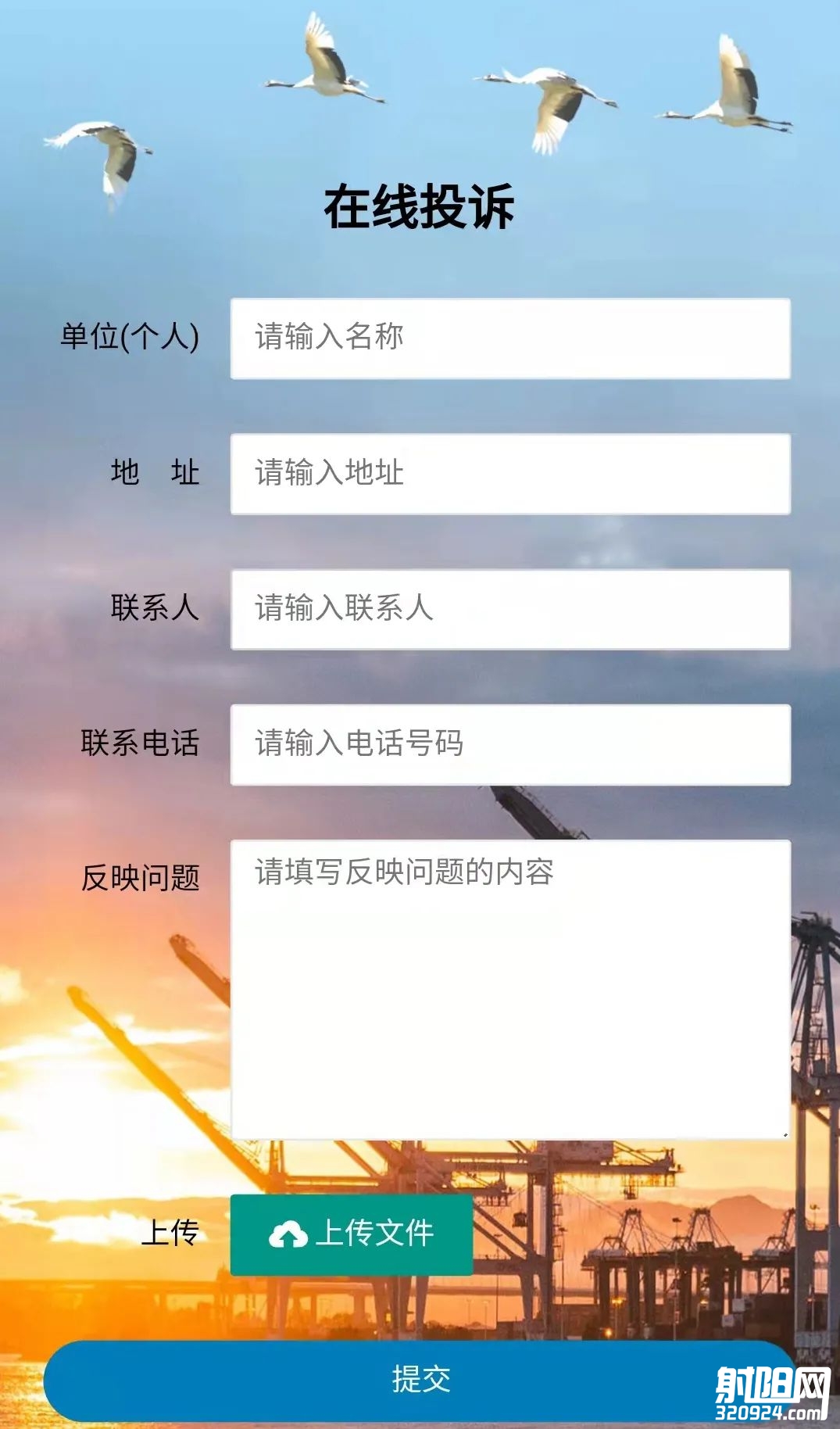This screenshot has width=840, height=1429.
Task: Focus the 请输入地址 address field
Action: 509,474
